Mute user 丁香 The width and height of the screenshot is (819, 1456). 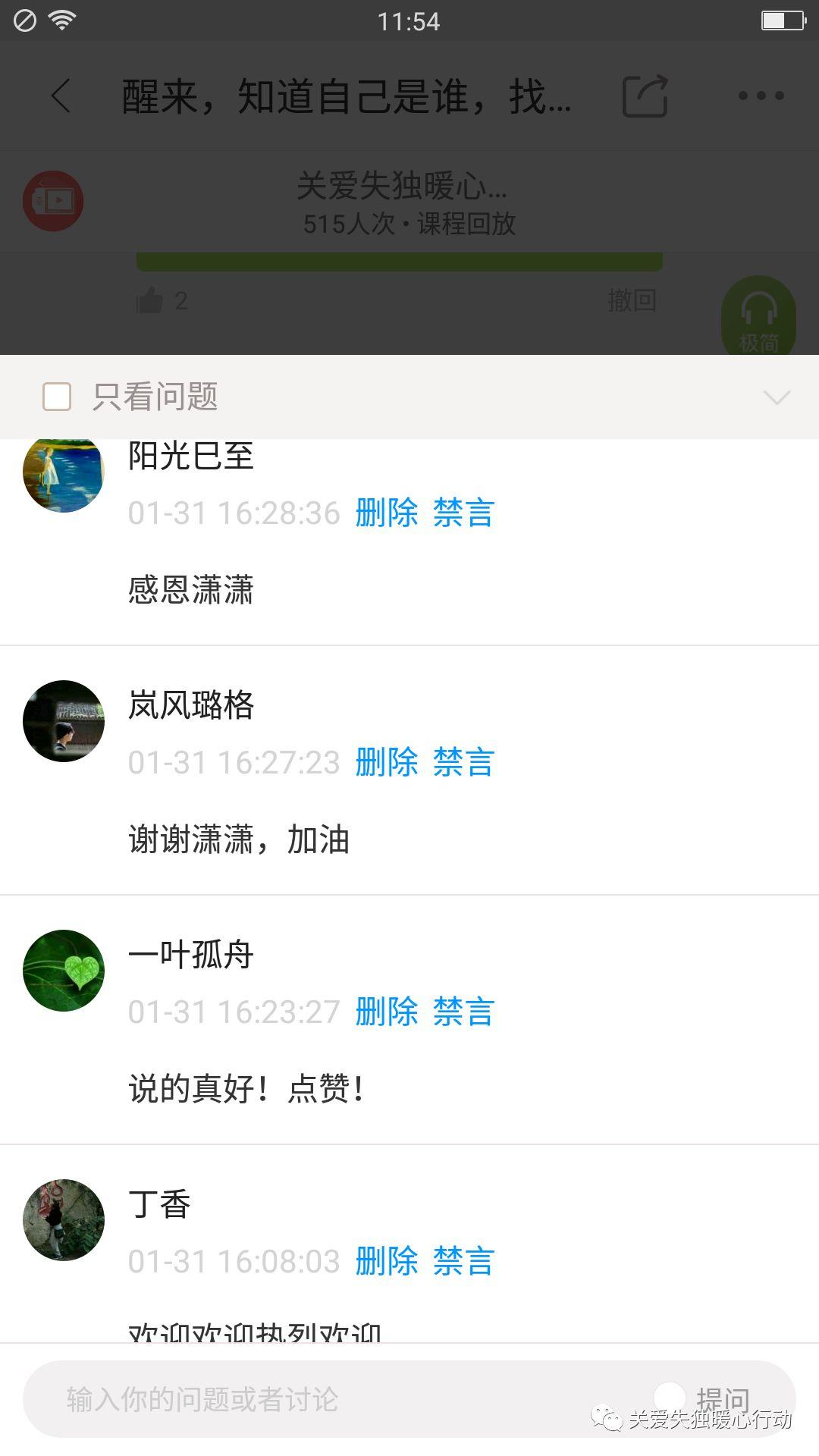(x=463, y=1262)
